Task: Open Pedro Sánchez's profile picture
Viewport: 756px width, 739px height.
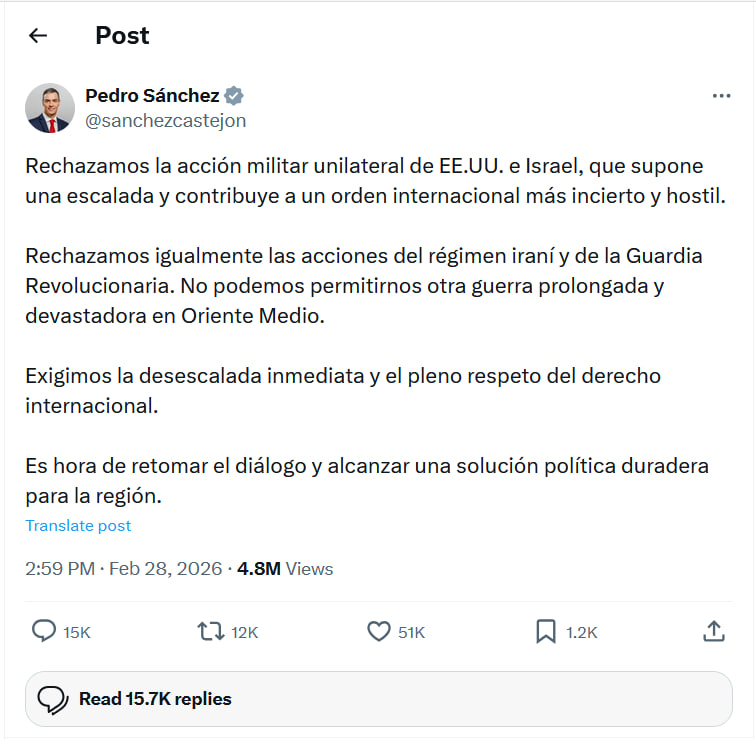Action: click(x=50, y=108)
